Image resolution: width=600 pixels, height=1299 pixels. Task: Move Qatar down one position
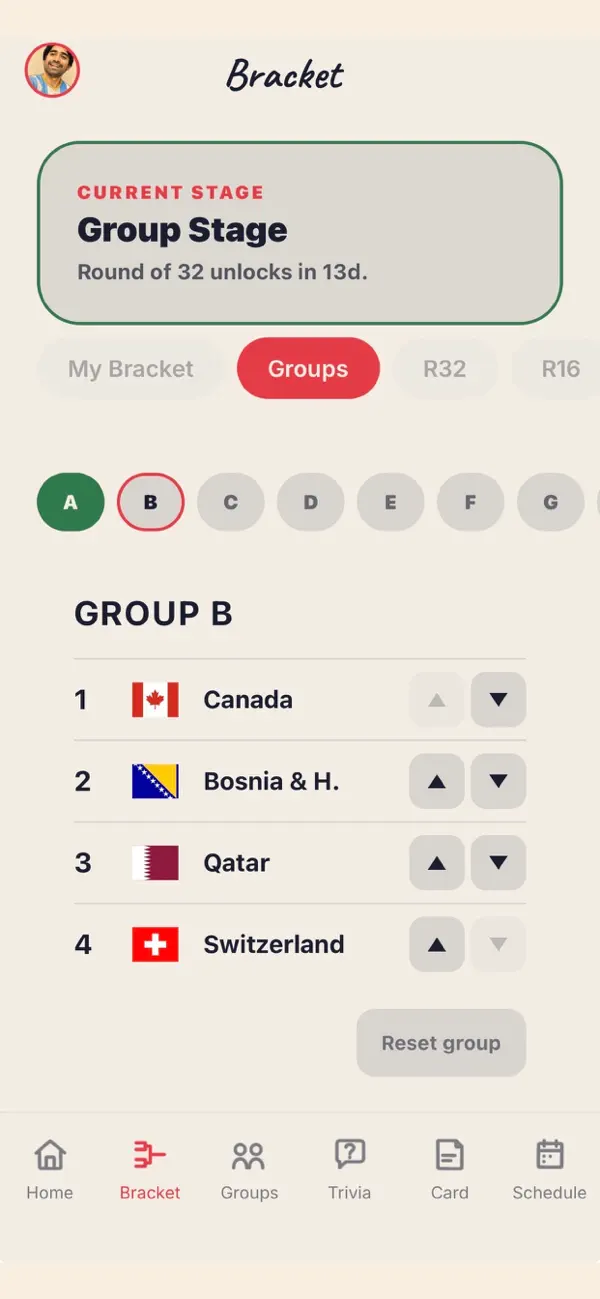[x=498, y=863]
